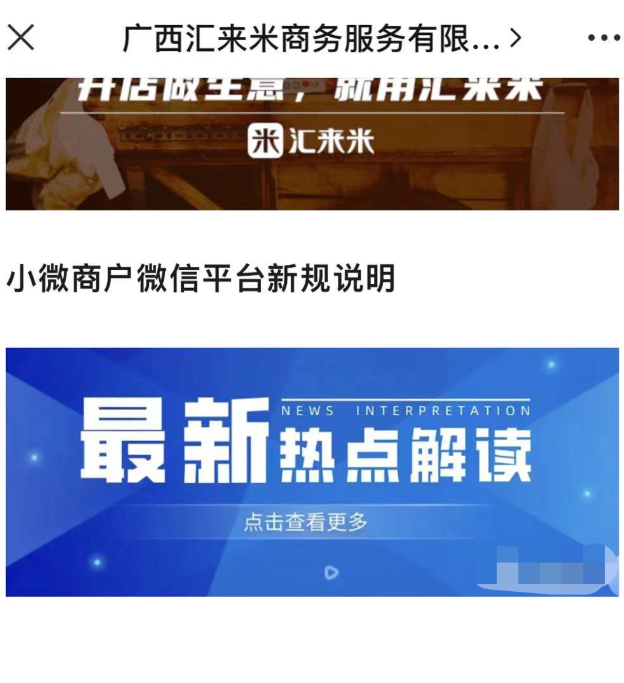Open the three-dot overflow menu

click(603, 39)
